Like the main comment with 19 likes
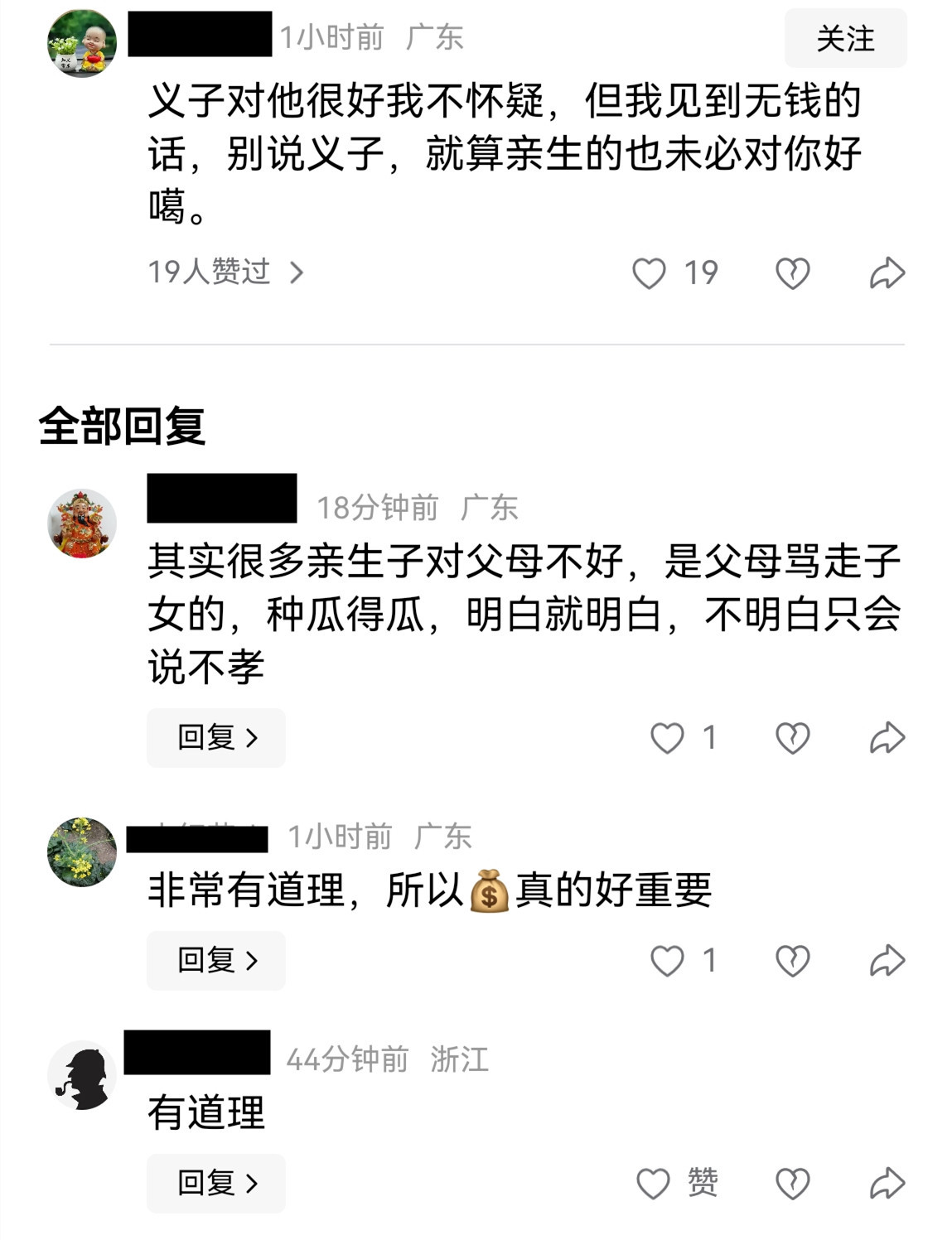952x1240 pixels. click(x=649, y=273)
